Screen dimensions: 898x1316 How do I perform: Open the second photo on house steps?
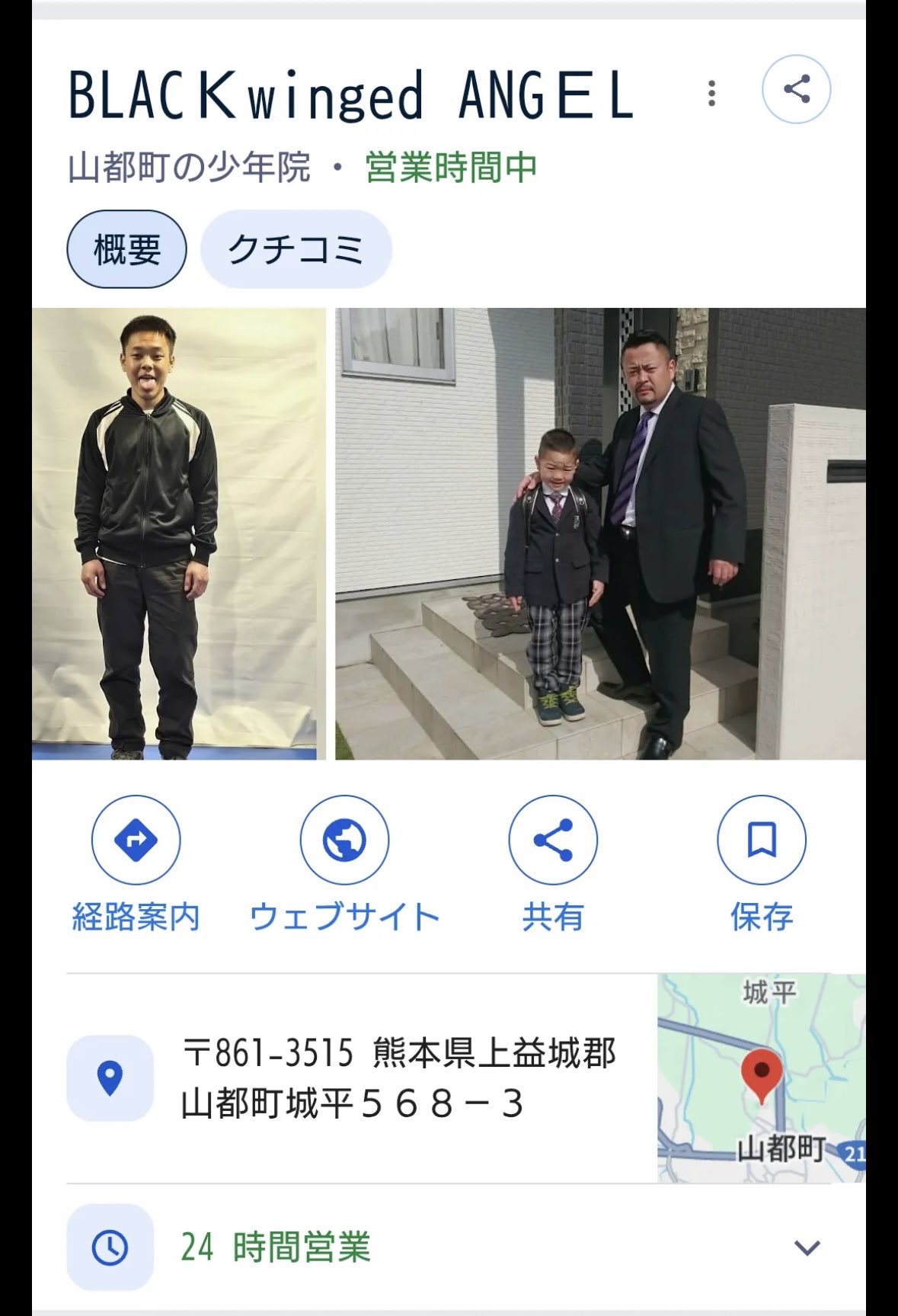599,533
